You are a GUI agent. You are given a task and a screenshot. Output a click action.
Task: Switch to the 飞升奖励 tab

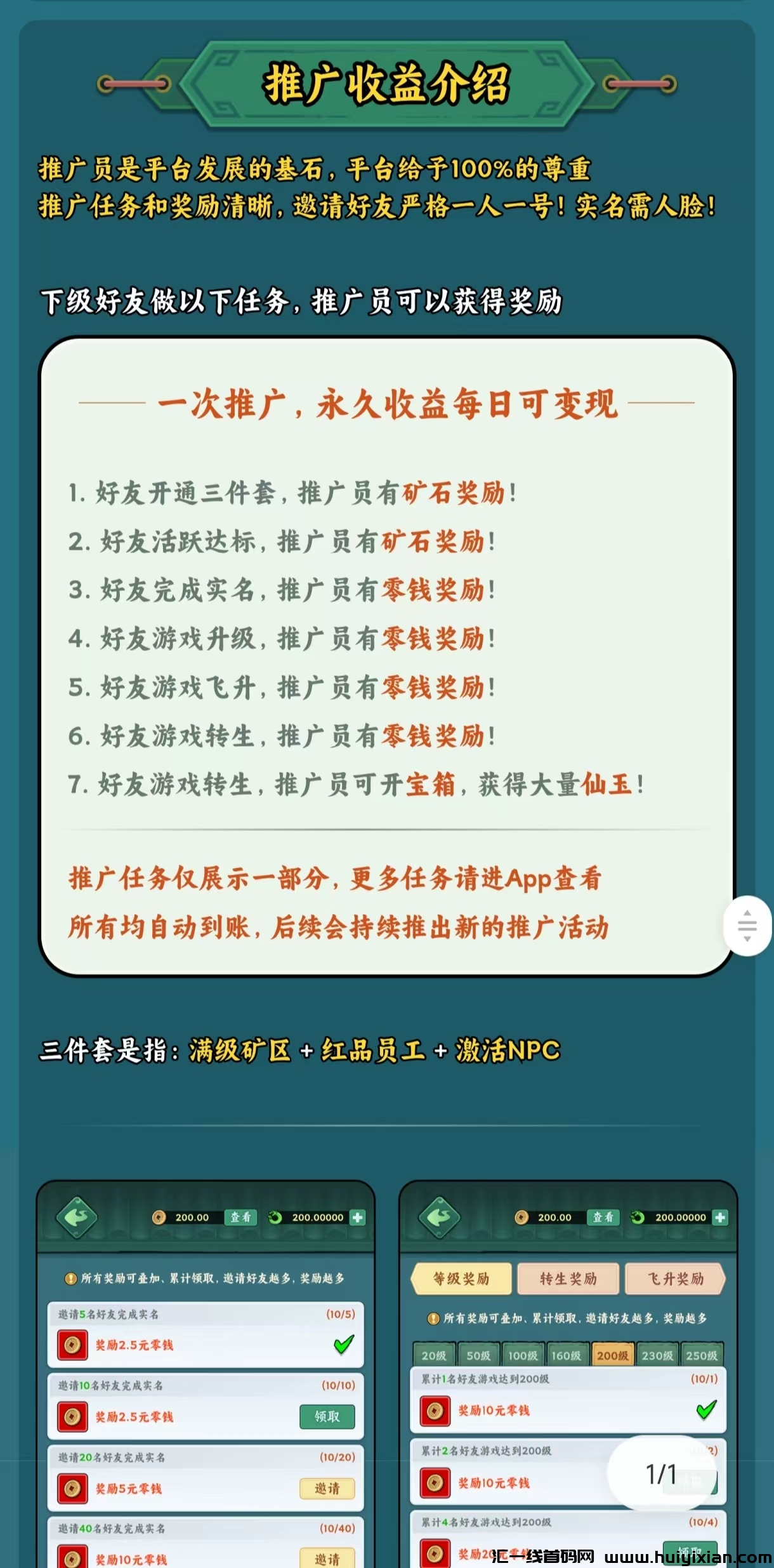pos(674,1279)
